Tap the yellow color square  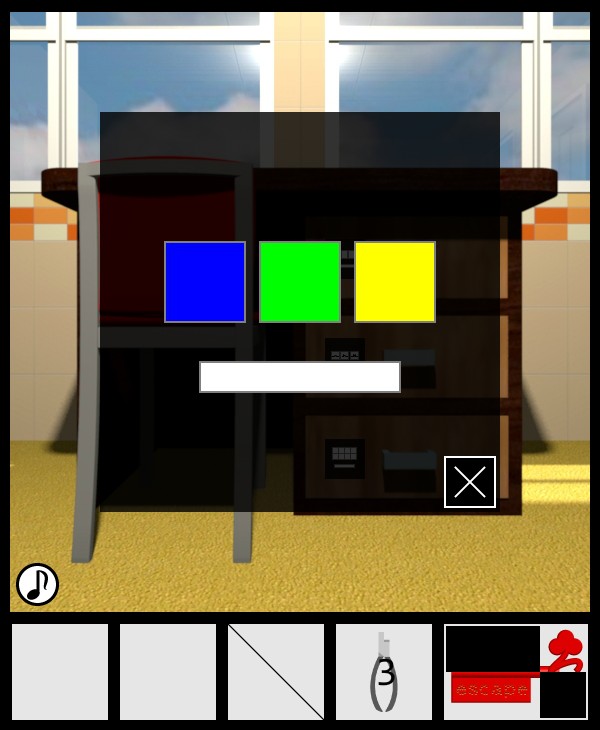[x=395, y=282]
